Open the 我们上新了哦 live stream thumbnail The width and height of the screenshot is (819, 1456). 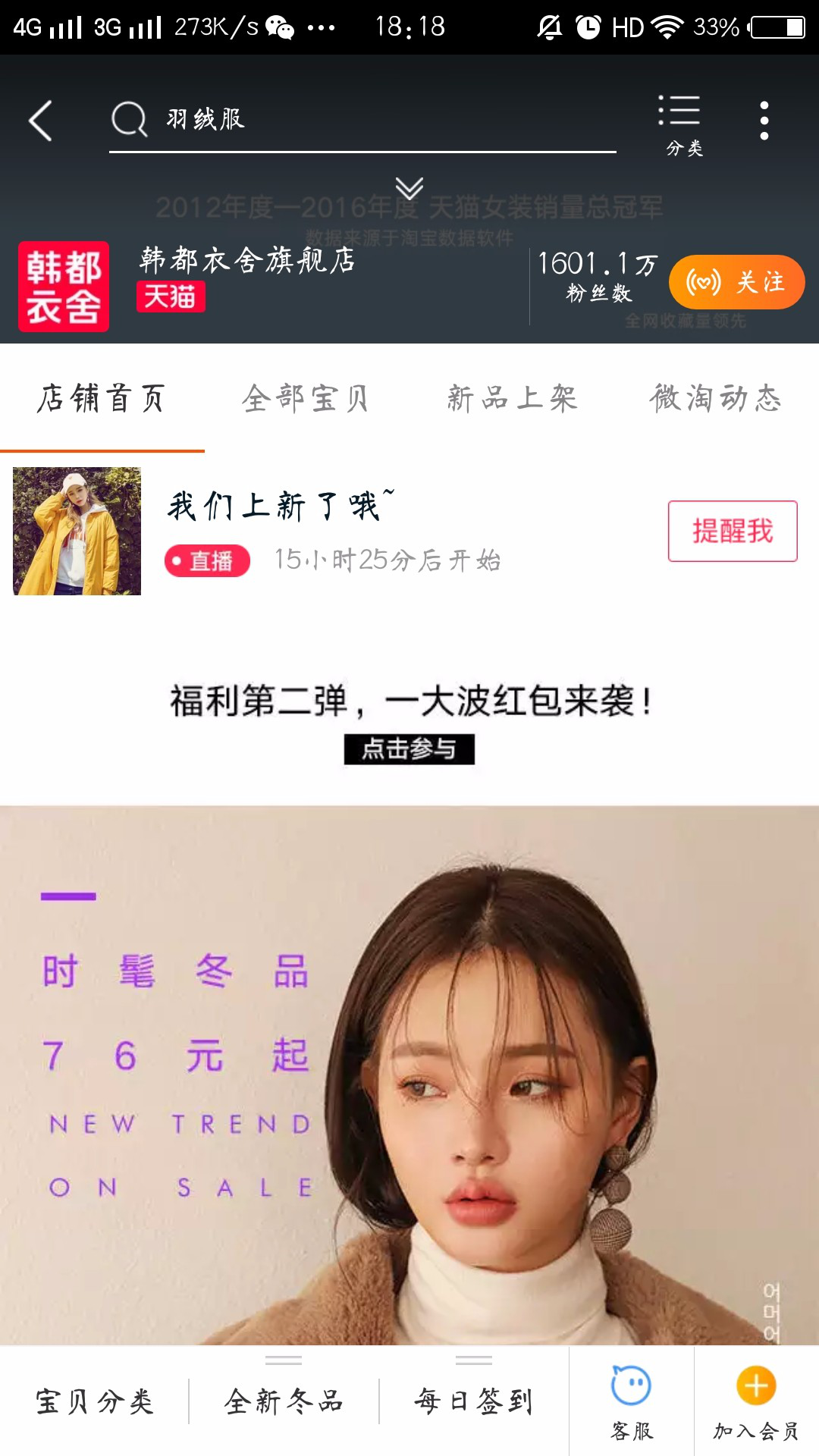click(77, 531)
